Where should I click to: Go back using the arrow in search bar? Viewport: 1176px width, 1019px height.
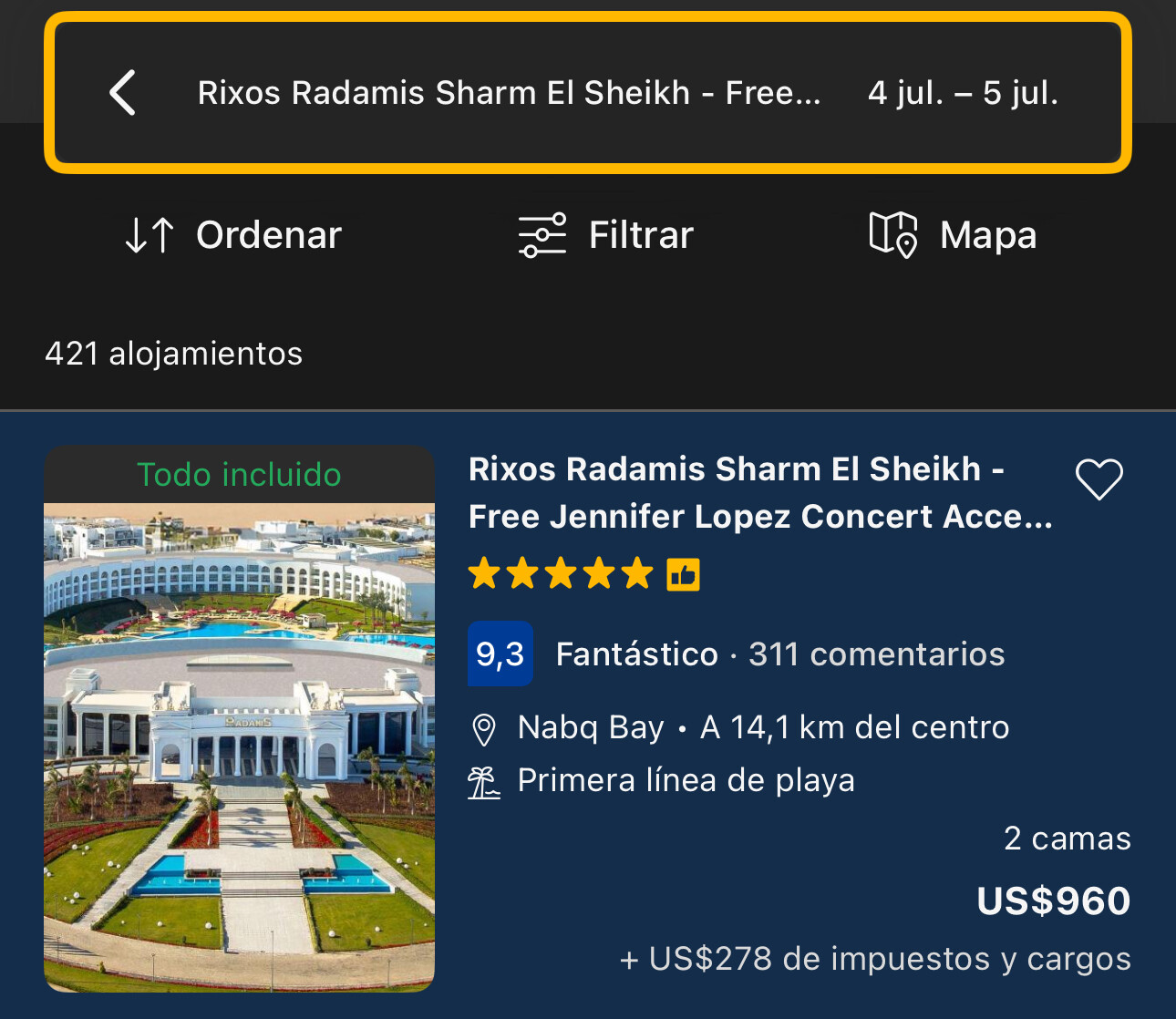click(122, 93)
